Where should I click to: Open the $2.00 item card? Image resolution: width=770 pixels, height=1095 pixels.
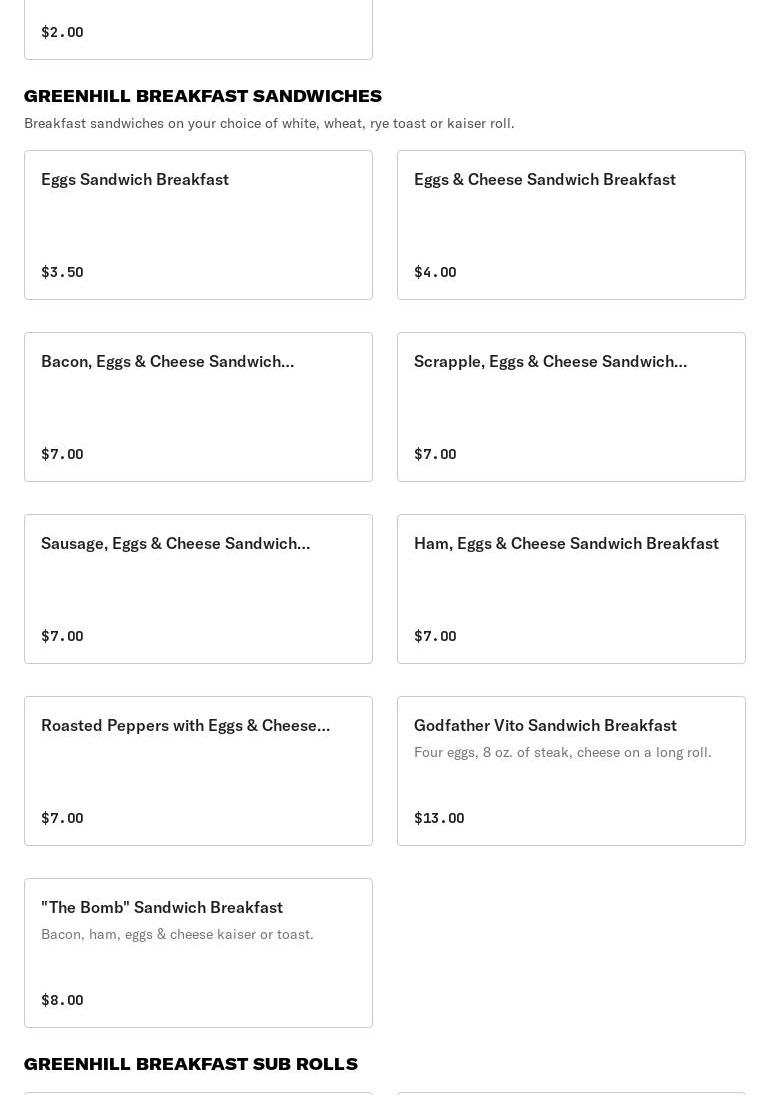click(198, 30)
